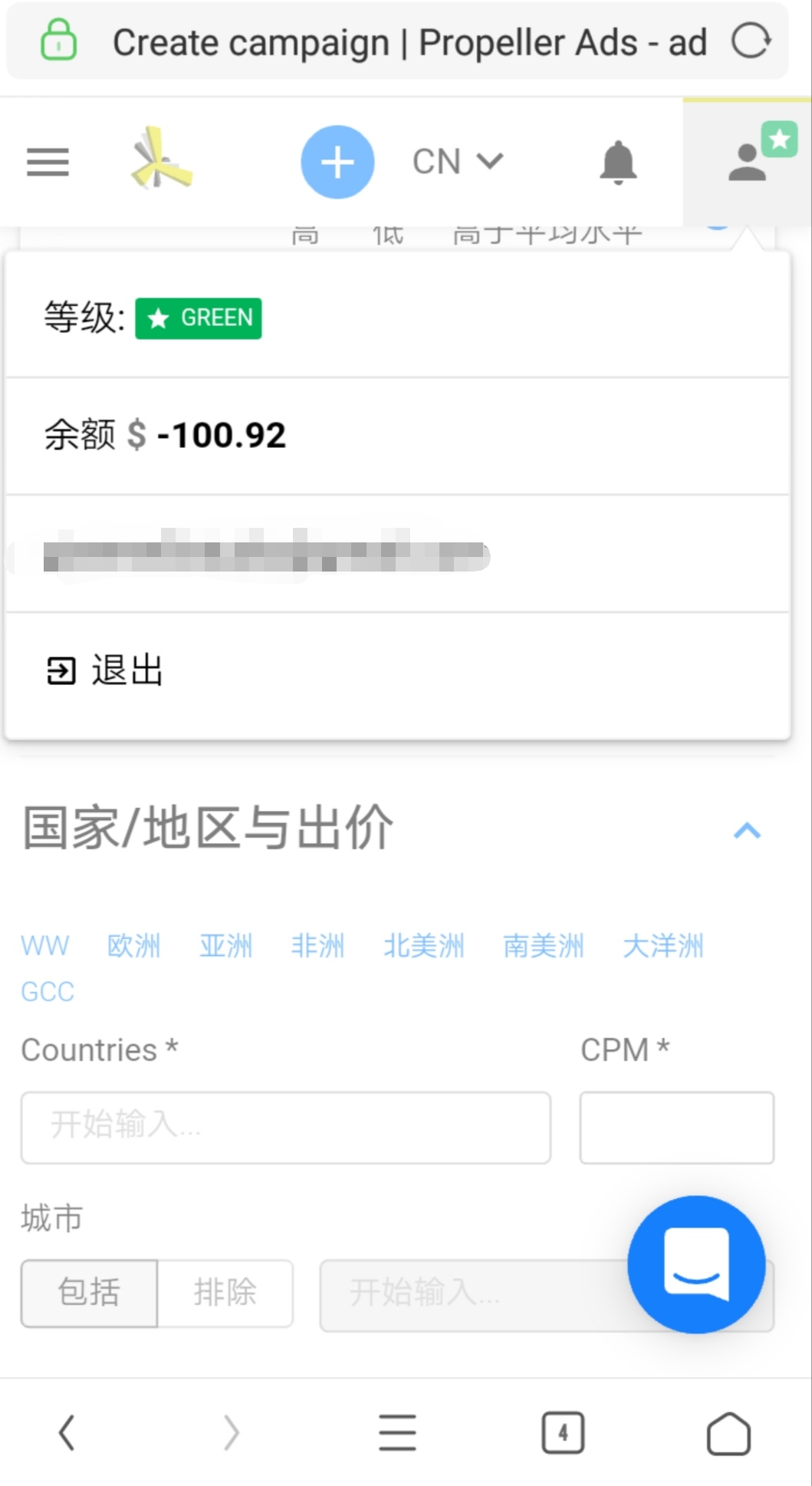
Task: Select the 非洲 region link
Action: (x=318, y=946)
